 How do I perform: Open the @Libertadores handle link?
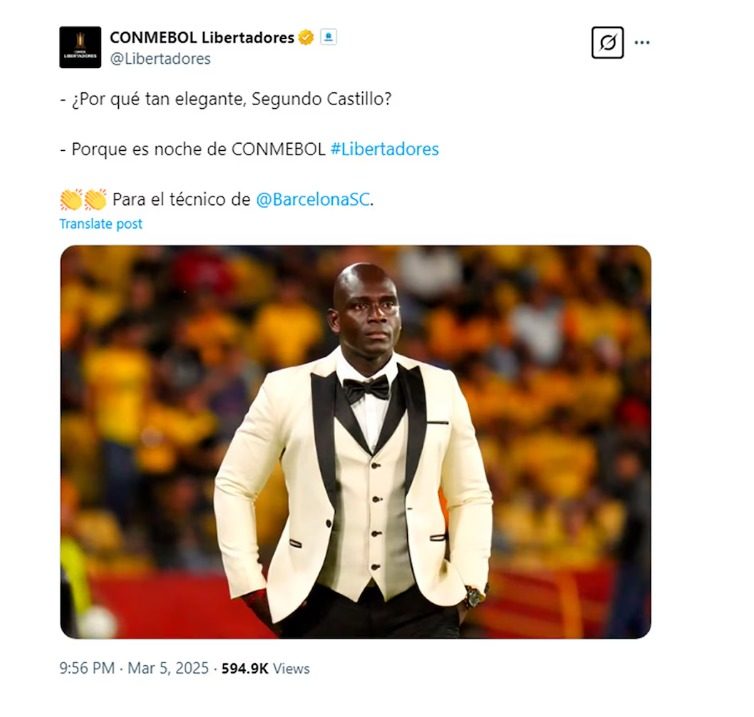(160, 59)
